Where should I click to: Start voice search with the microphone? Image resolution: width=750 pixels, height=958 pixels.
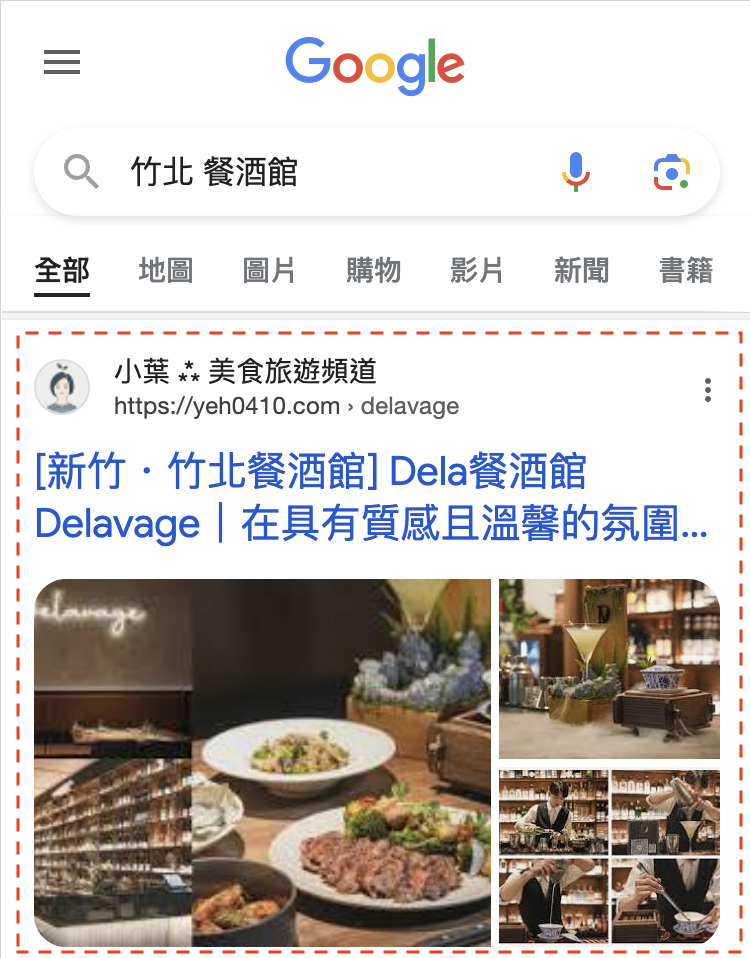point(575,172)
